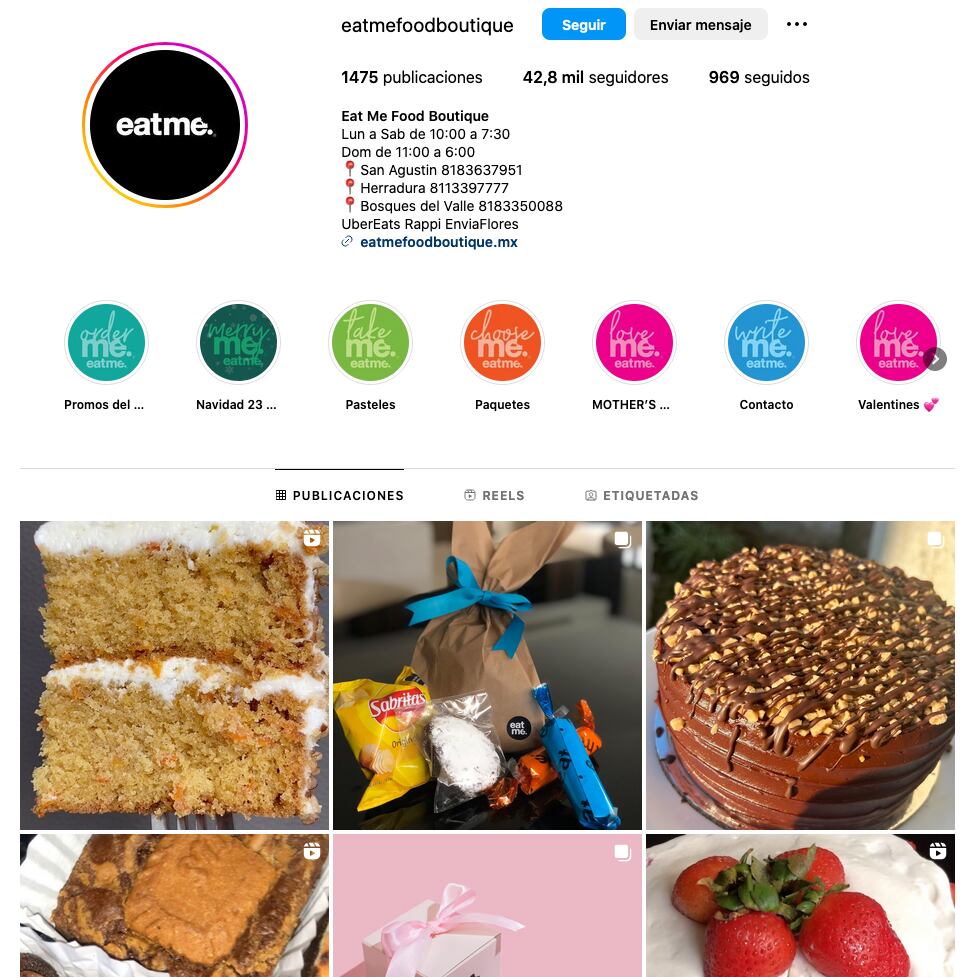Open the Sabritas gift bag post
This screenshot has width=964, height=977.
487,675
